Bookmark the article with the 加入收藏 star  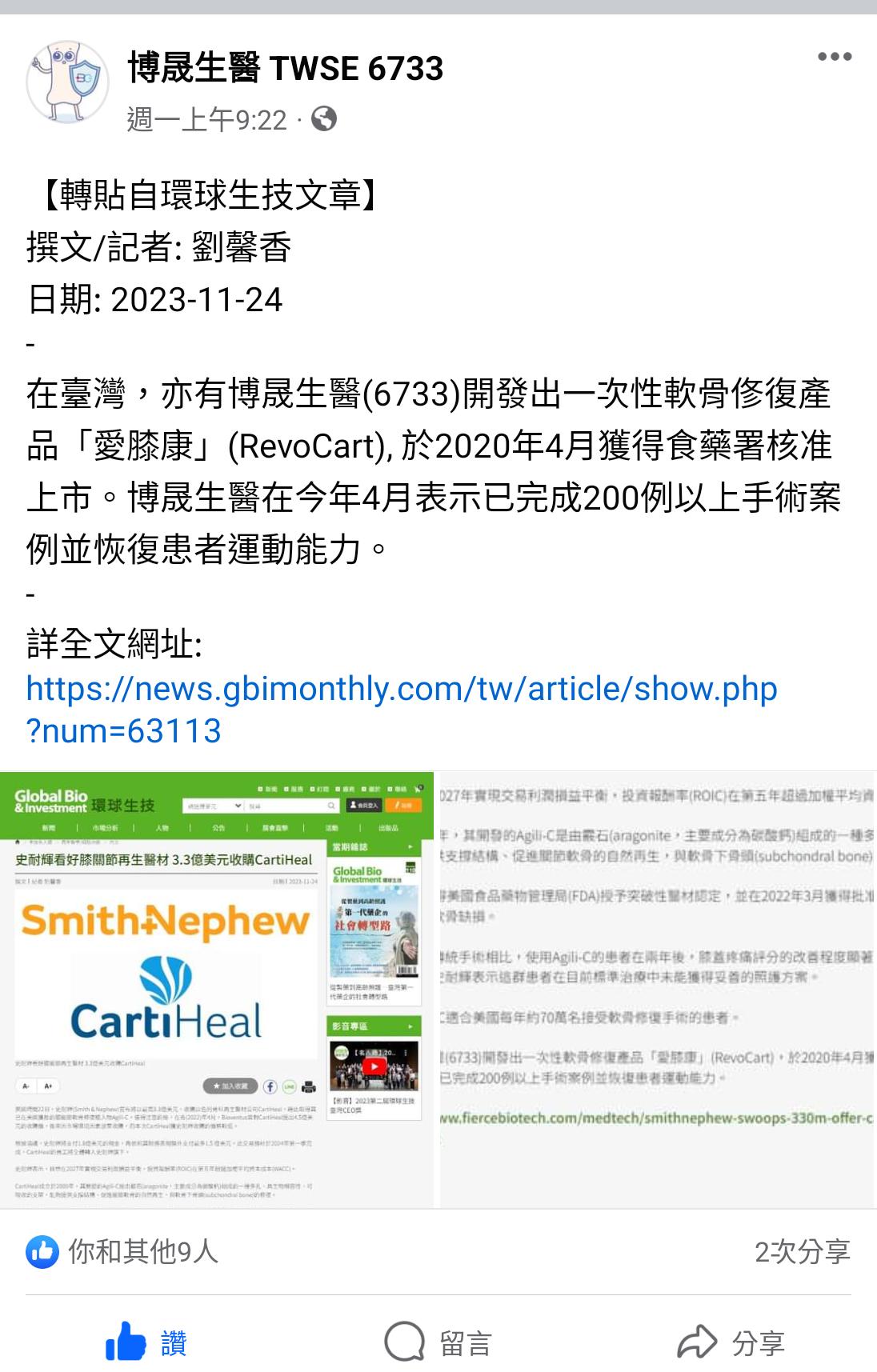click(230, 1086)
